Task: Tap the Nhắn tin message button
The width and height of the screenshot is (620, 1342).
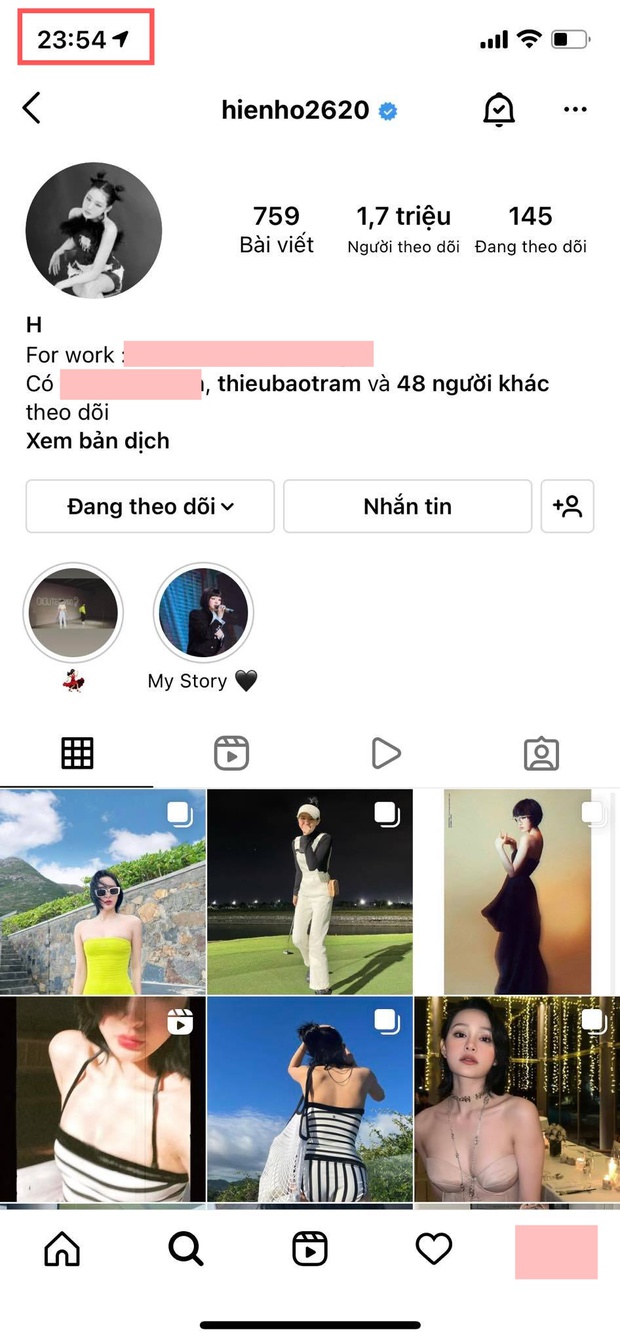Action: point(407,506)
